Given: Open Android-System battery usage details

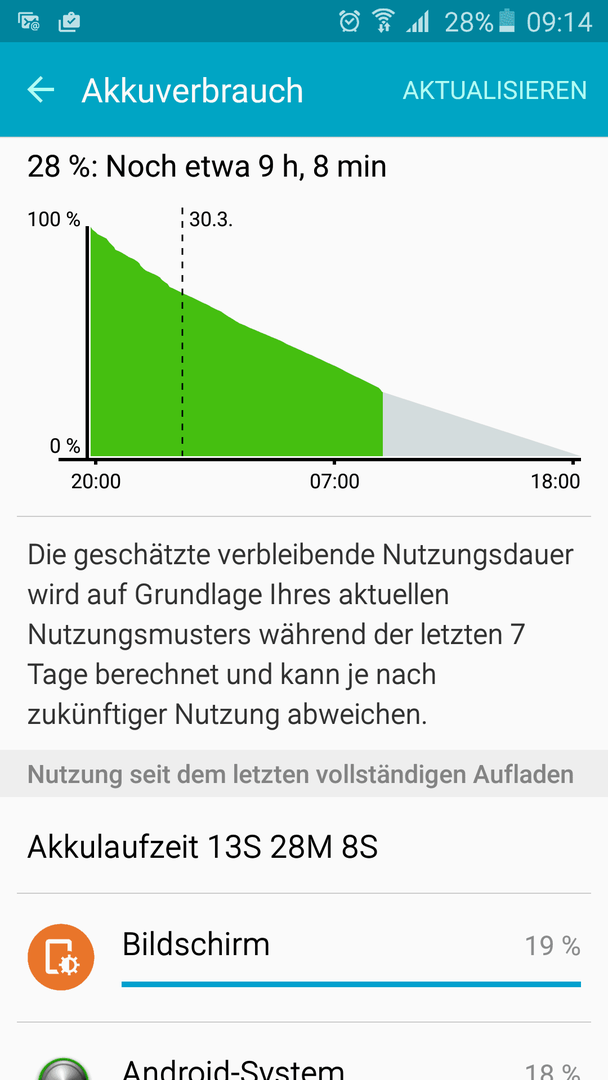Looking at the screenshot, I should click(304, 1052).
